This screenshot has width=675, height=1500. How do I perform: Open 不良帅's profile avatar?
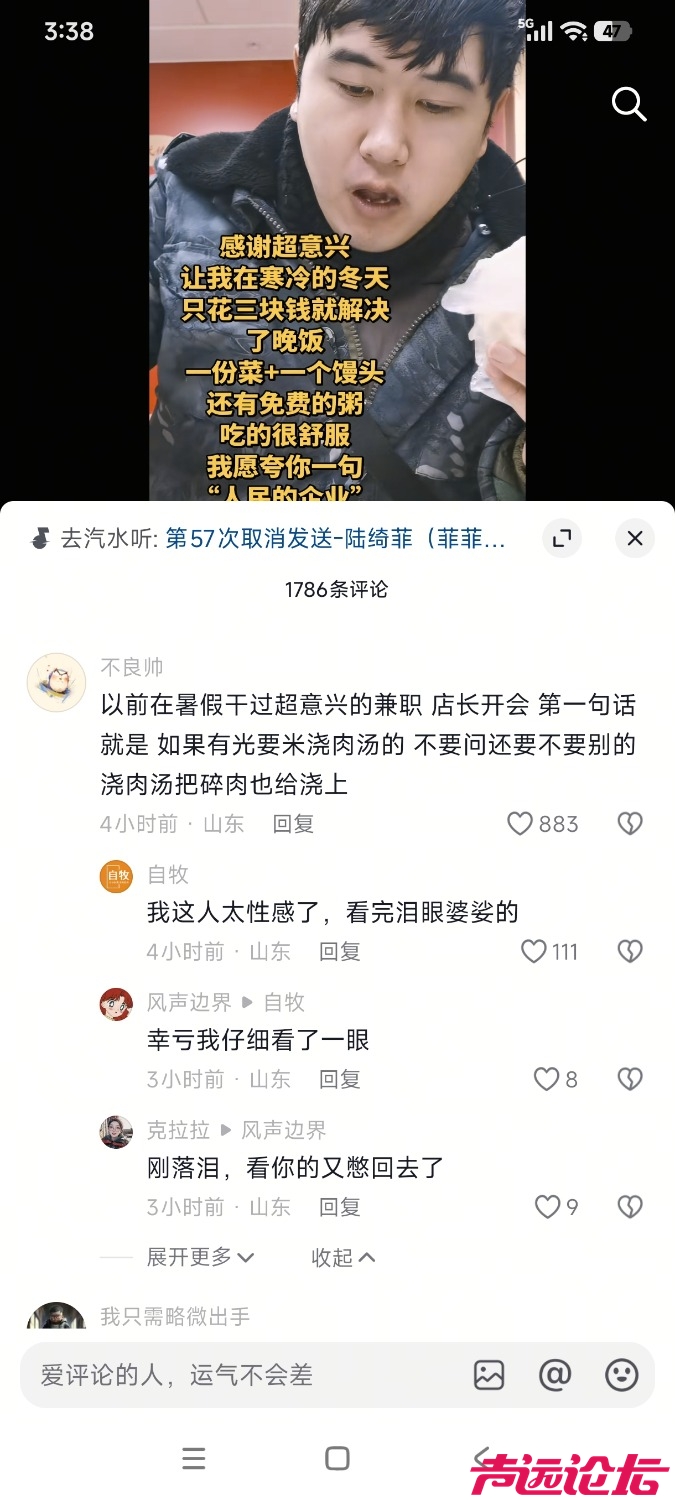click(56, 683)
